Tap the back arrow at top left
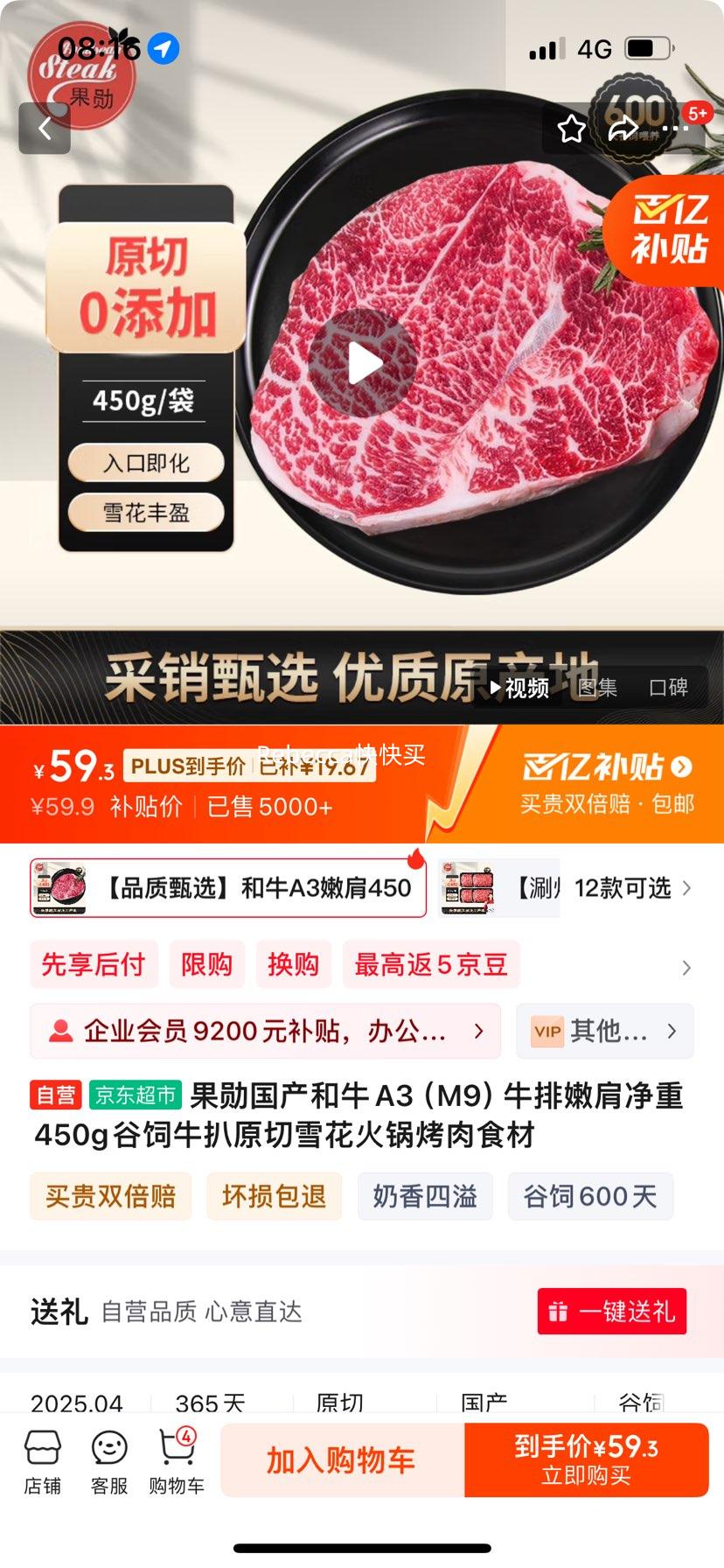This screenshot has height=1568, width=724. (x=44, y=128)
